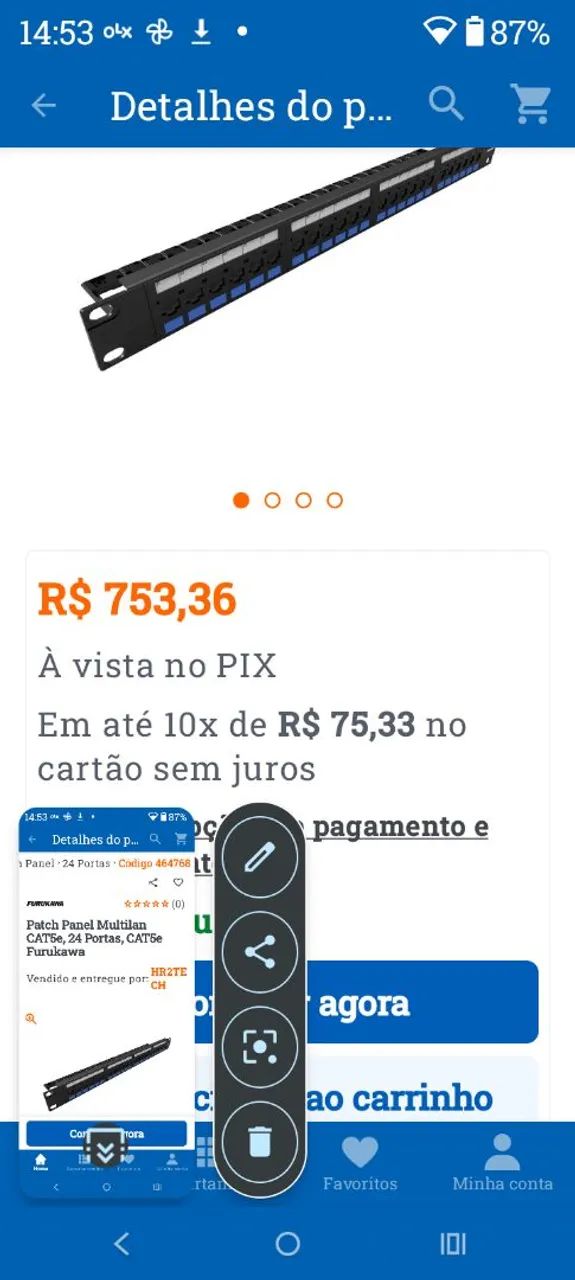
Task: Open the smart select capture tool
Action: [x=260, y=1047]
